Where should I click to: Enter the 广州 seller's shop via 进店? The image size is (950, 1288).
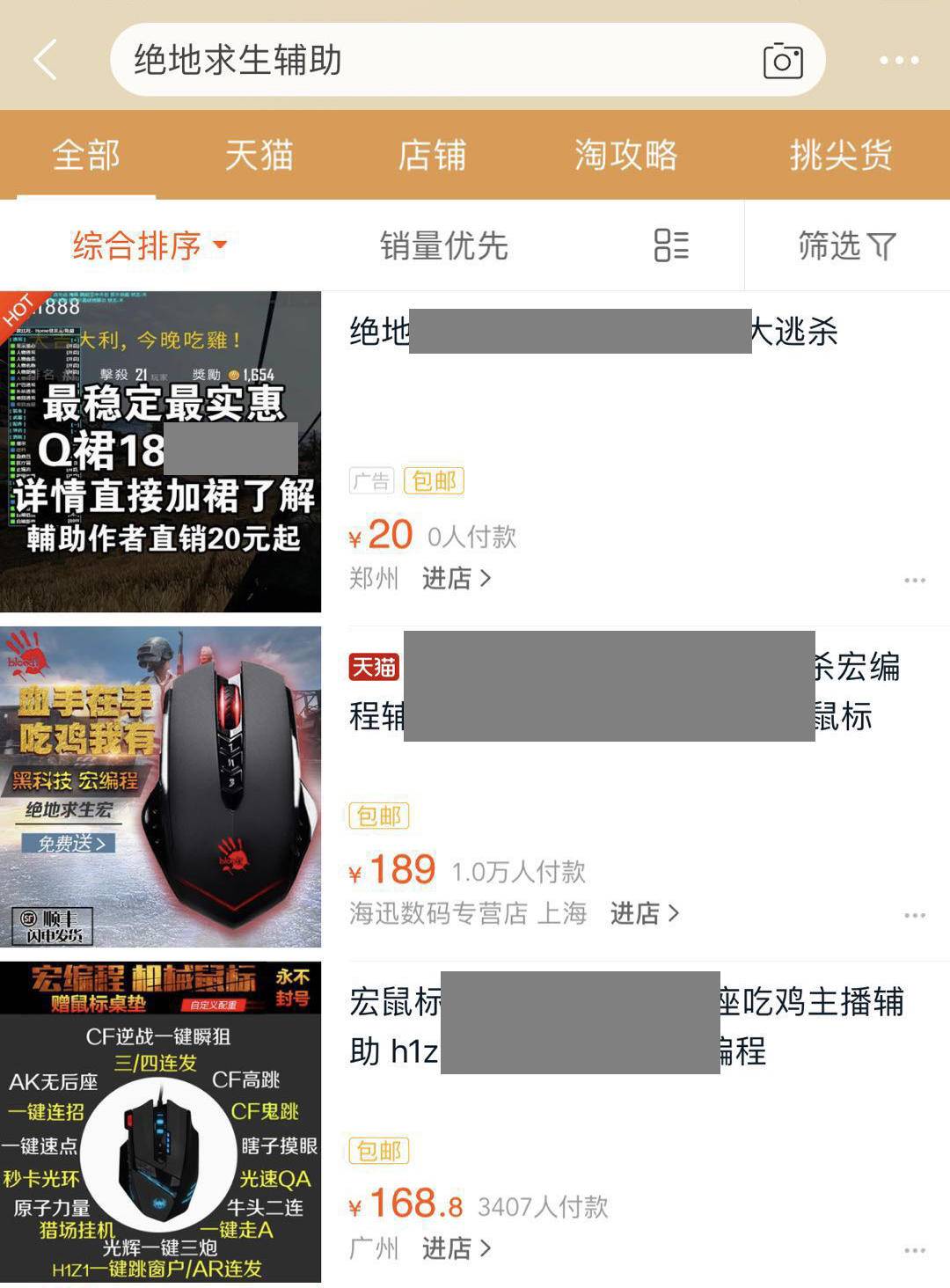pos(456,1248)
